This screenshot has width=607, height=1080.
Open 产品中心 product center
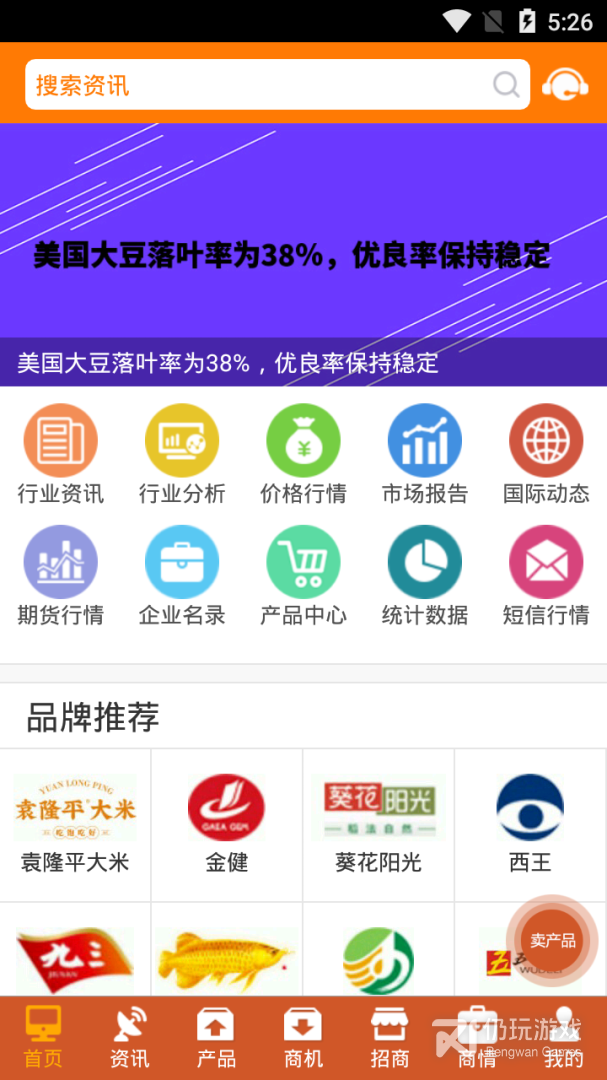pyautogui.click(x=303, y=576)
